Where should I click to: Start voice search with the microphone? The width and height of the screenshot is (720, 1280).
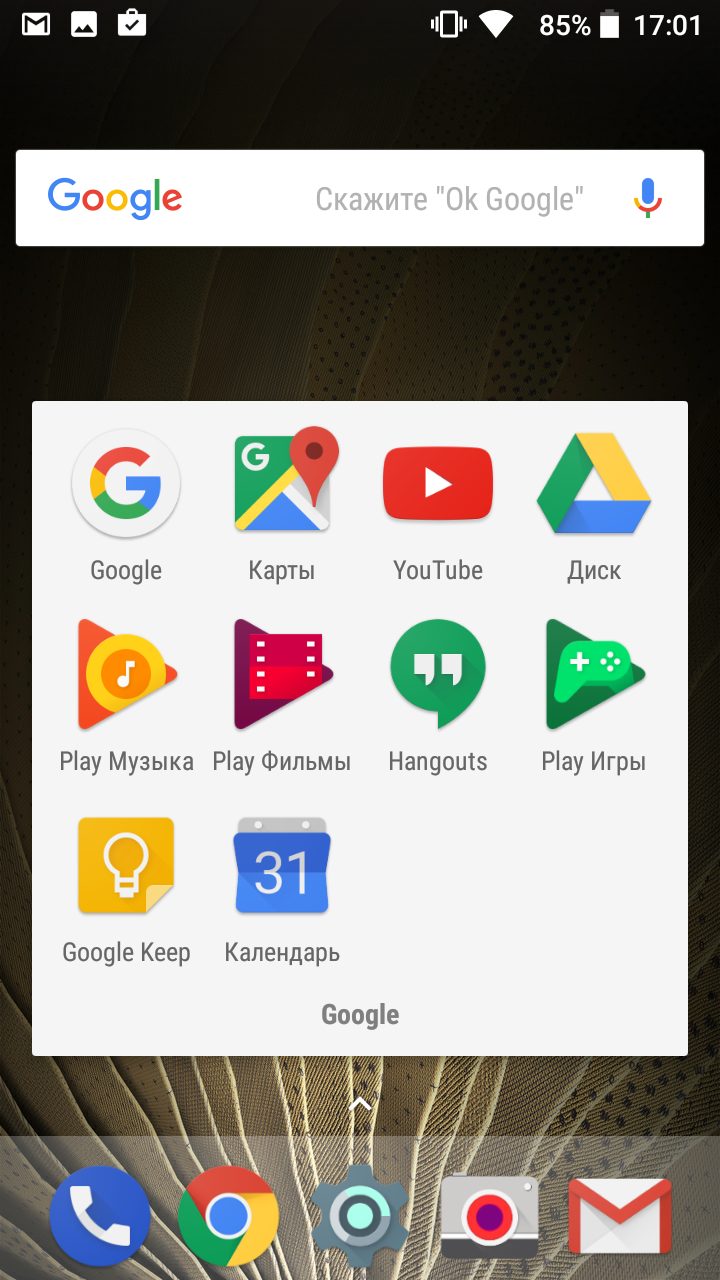(648, 198)
